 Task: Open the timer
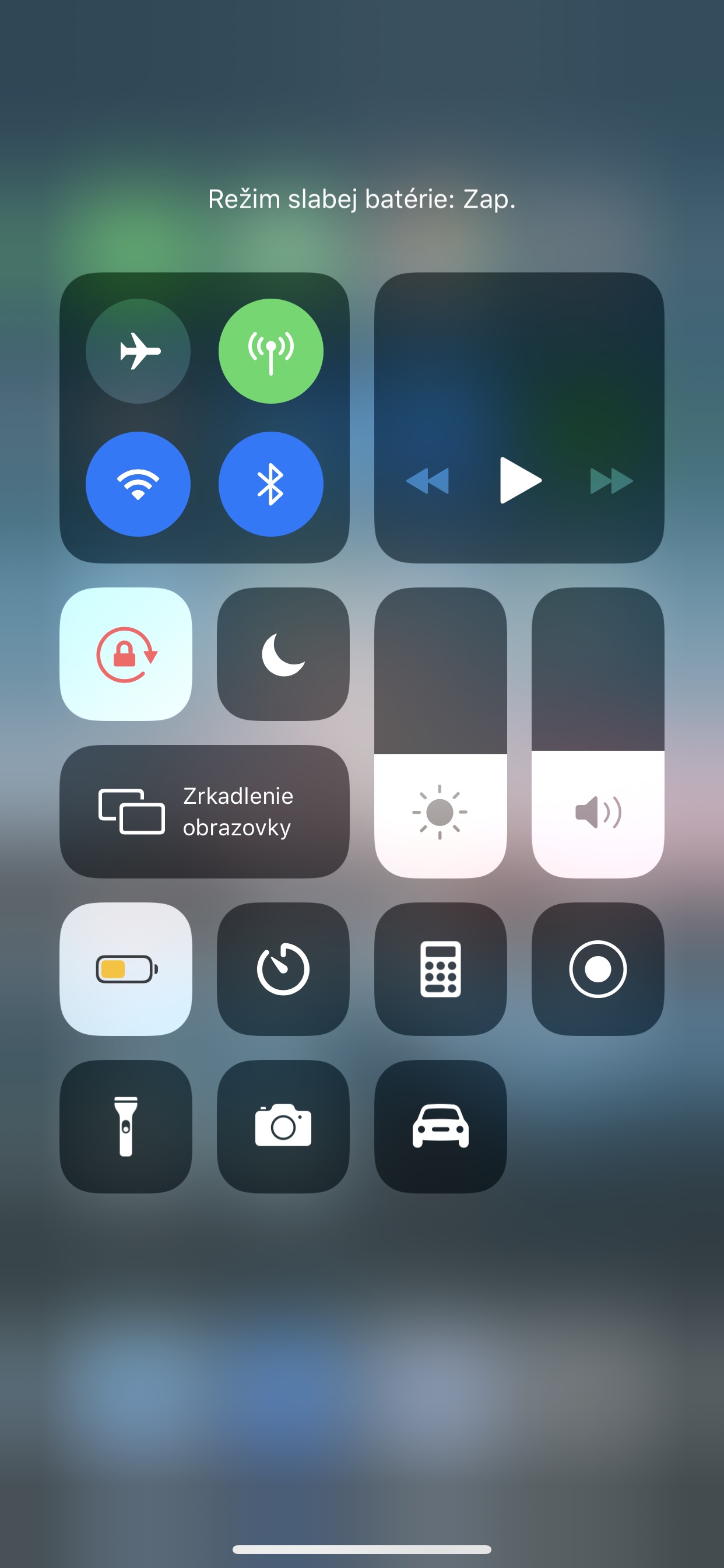coord(283,969)
